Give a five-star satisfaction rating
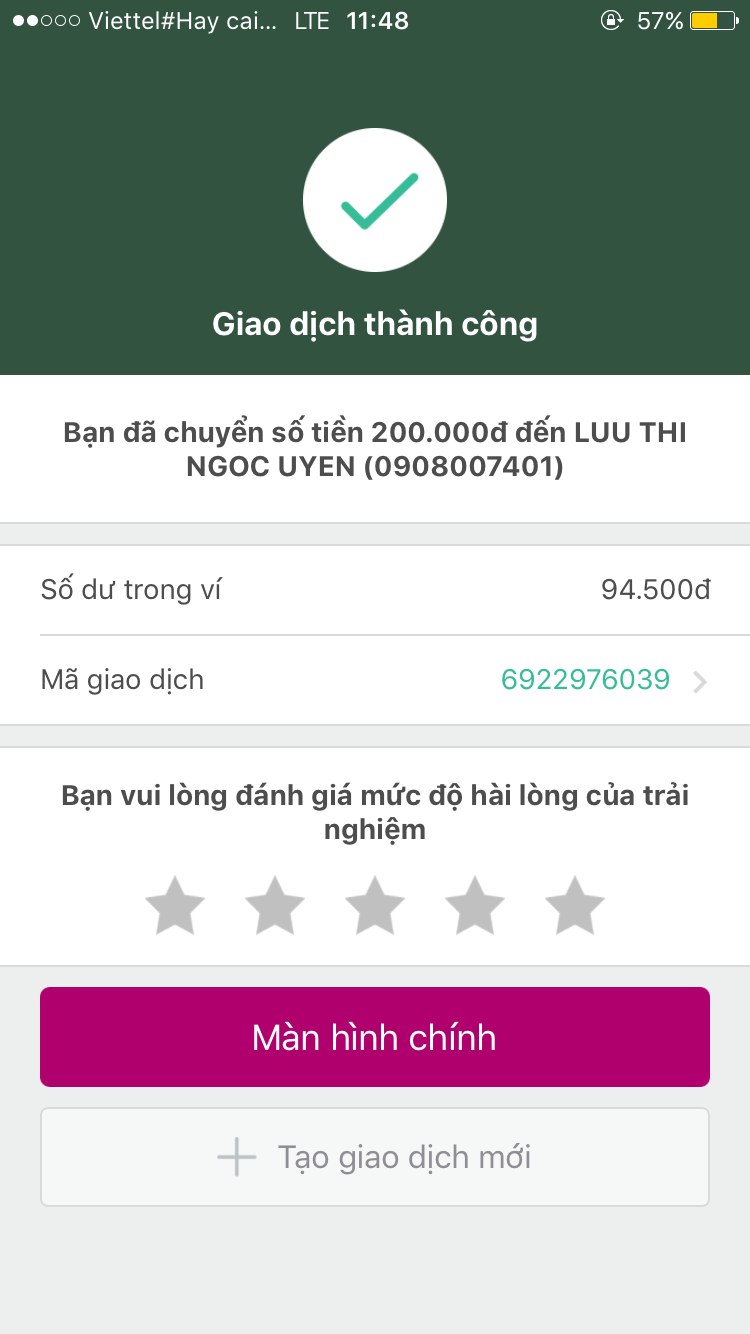Viewport: 750px width, 1334px height. point(575,906)
